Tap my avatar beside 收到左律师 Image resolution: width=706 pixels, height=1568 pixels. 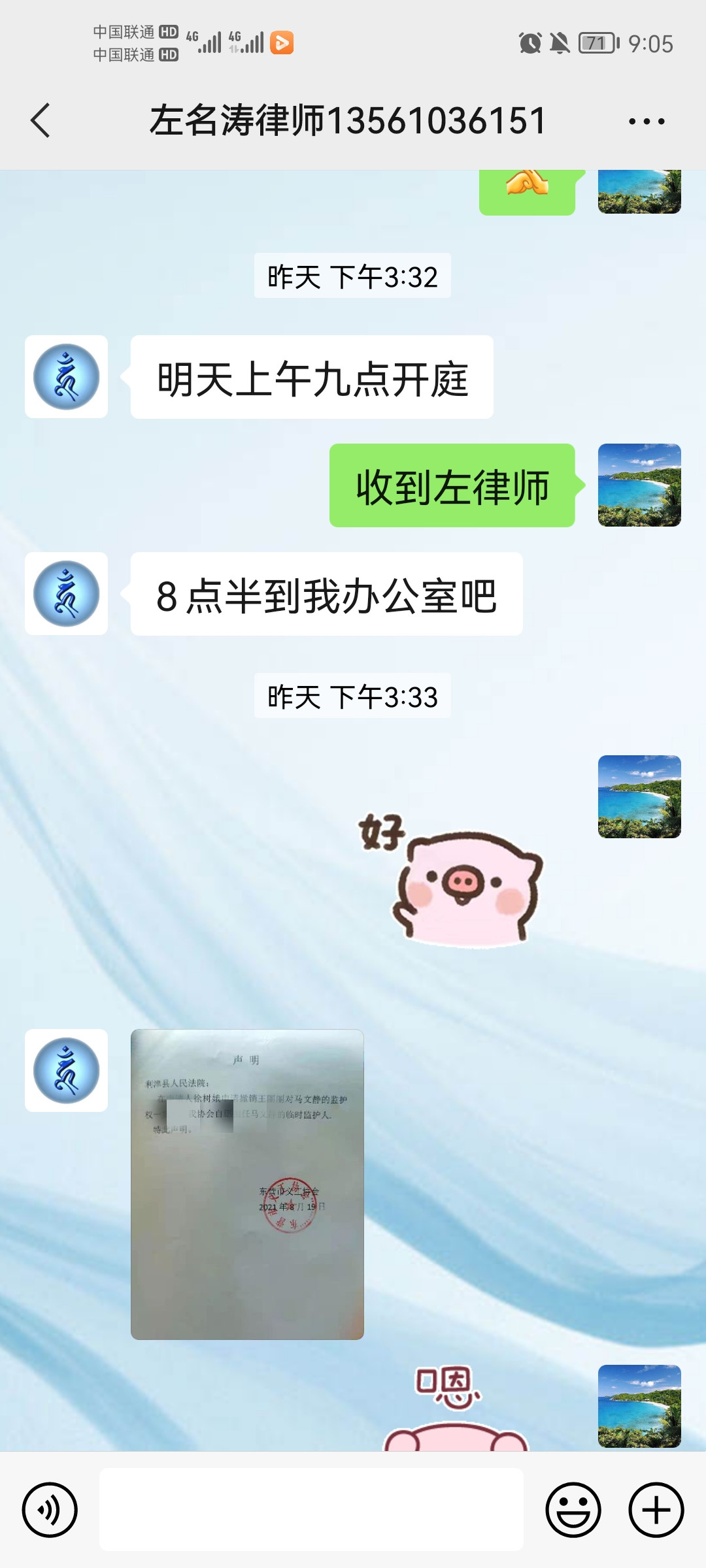coord(639,485)
